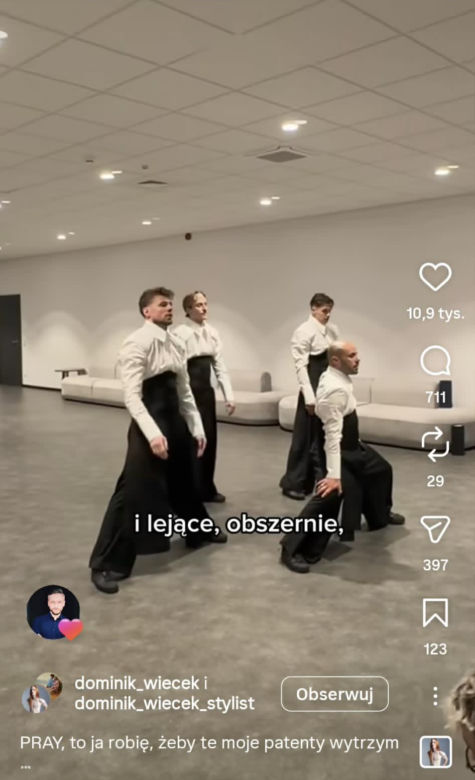Open the comments on this reel
Viewport: 475px width, 780px height.
435,361
